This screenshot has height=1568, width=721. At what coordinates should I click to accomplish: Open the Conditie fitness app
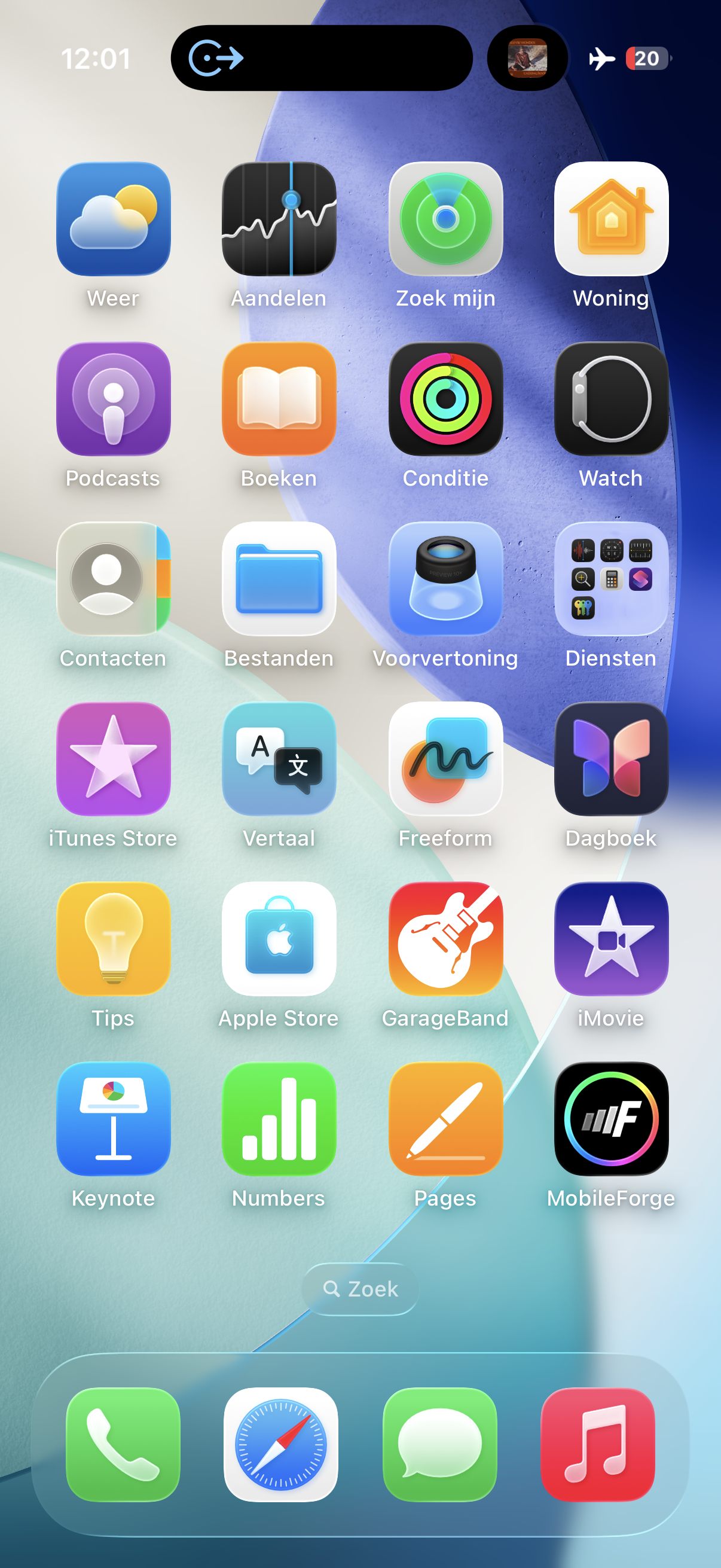click(x=445, y=399)
